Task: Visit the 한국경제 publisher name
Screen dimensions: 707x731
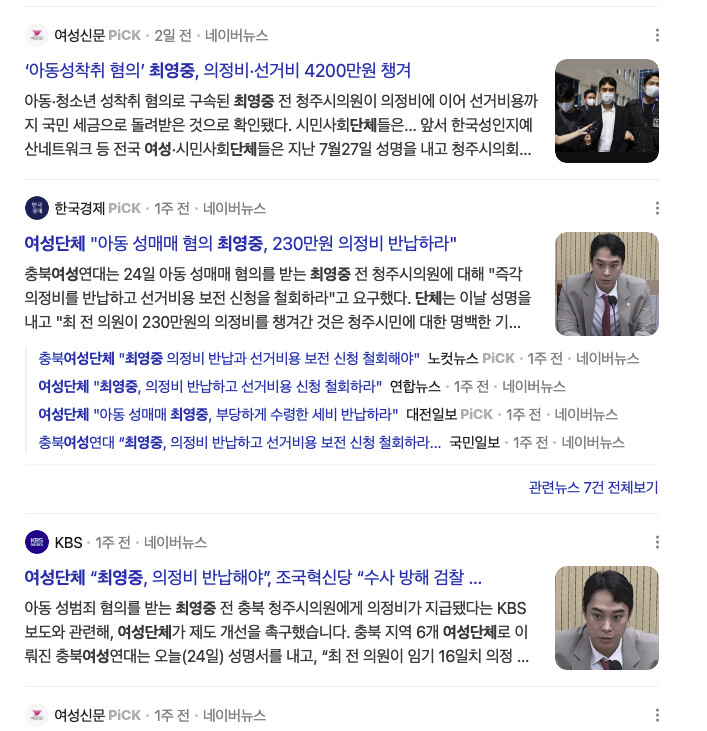Action: [x=79, y=208]
